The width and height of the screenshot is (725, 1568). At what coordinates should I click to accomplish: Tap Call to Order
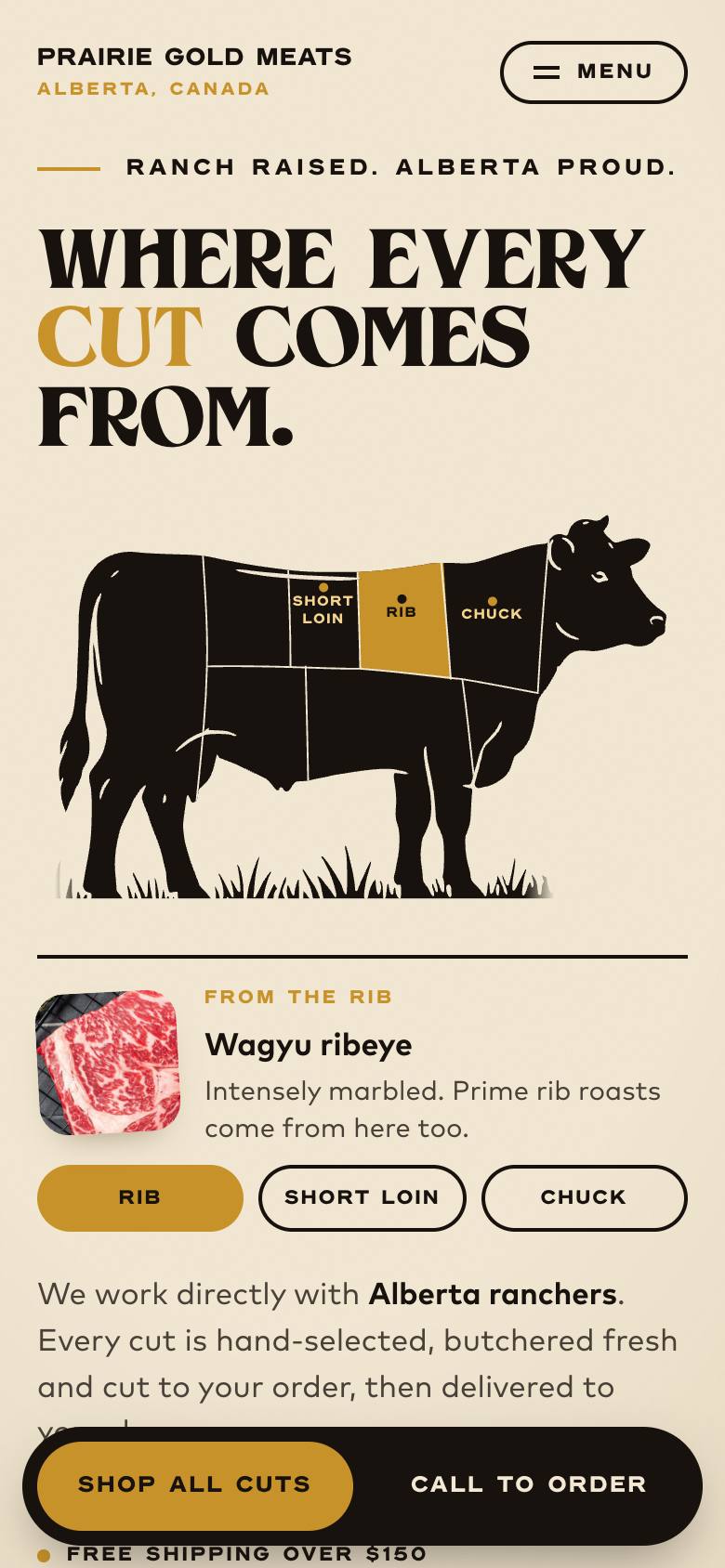pos(528,1484)
